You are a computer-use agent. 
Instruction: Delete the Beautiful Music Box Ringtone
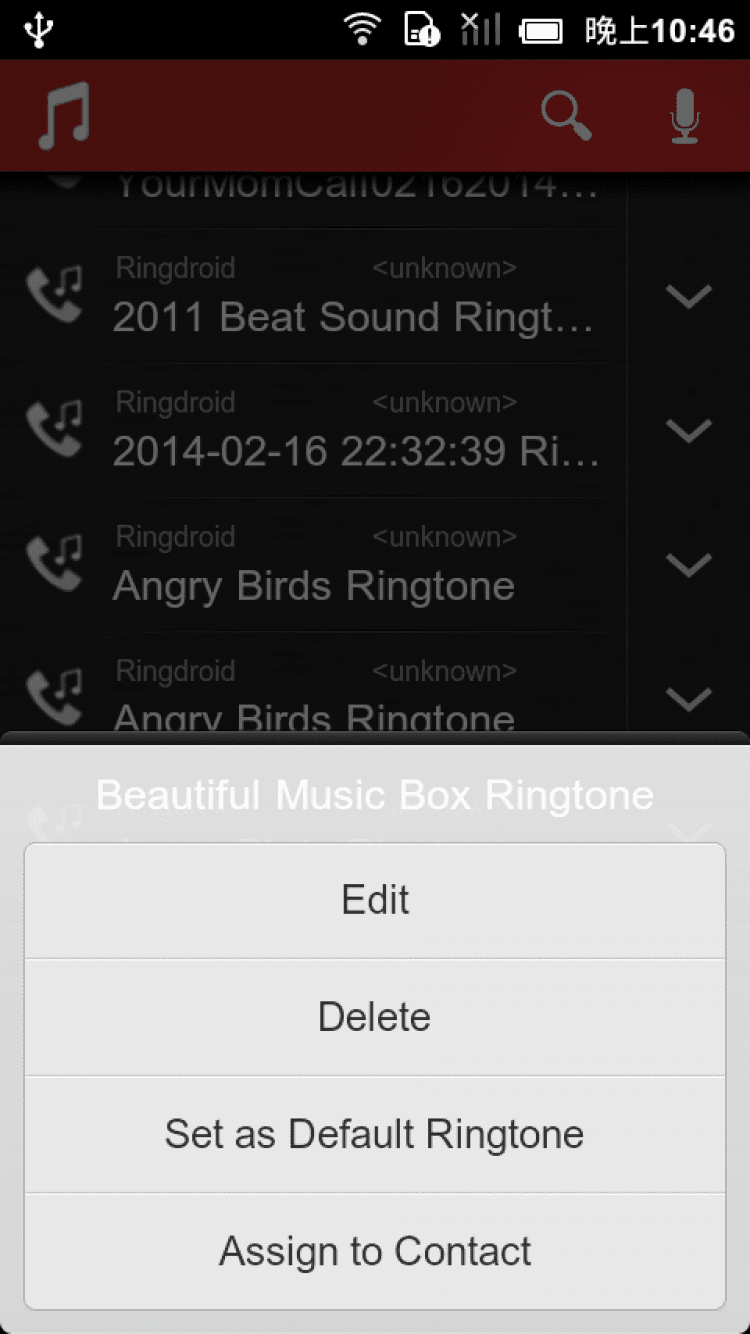375,1017
